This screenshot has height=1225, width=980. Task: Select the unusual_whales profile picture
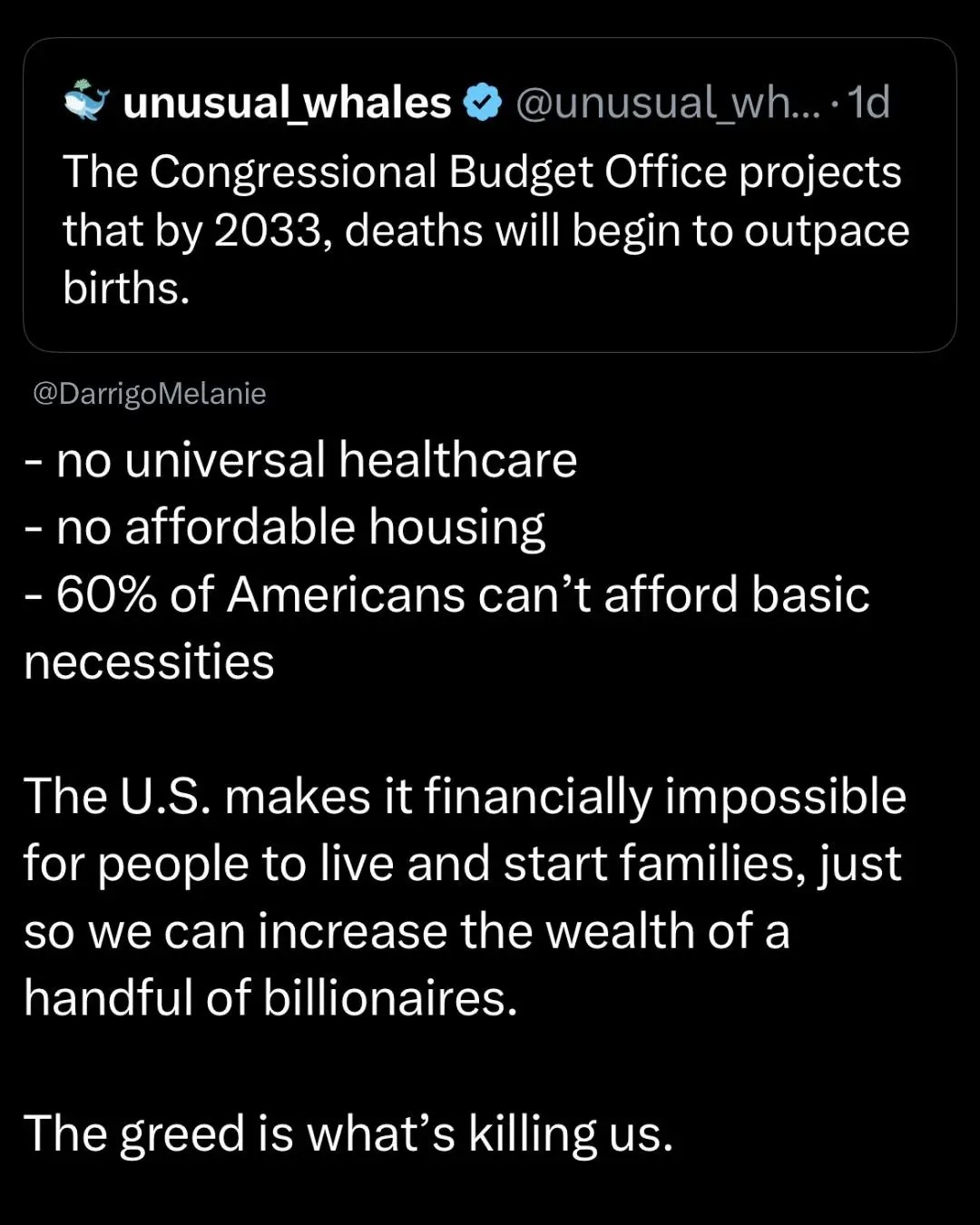point(86,103)
